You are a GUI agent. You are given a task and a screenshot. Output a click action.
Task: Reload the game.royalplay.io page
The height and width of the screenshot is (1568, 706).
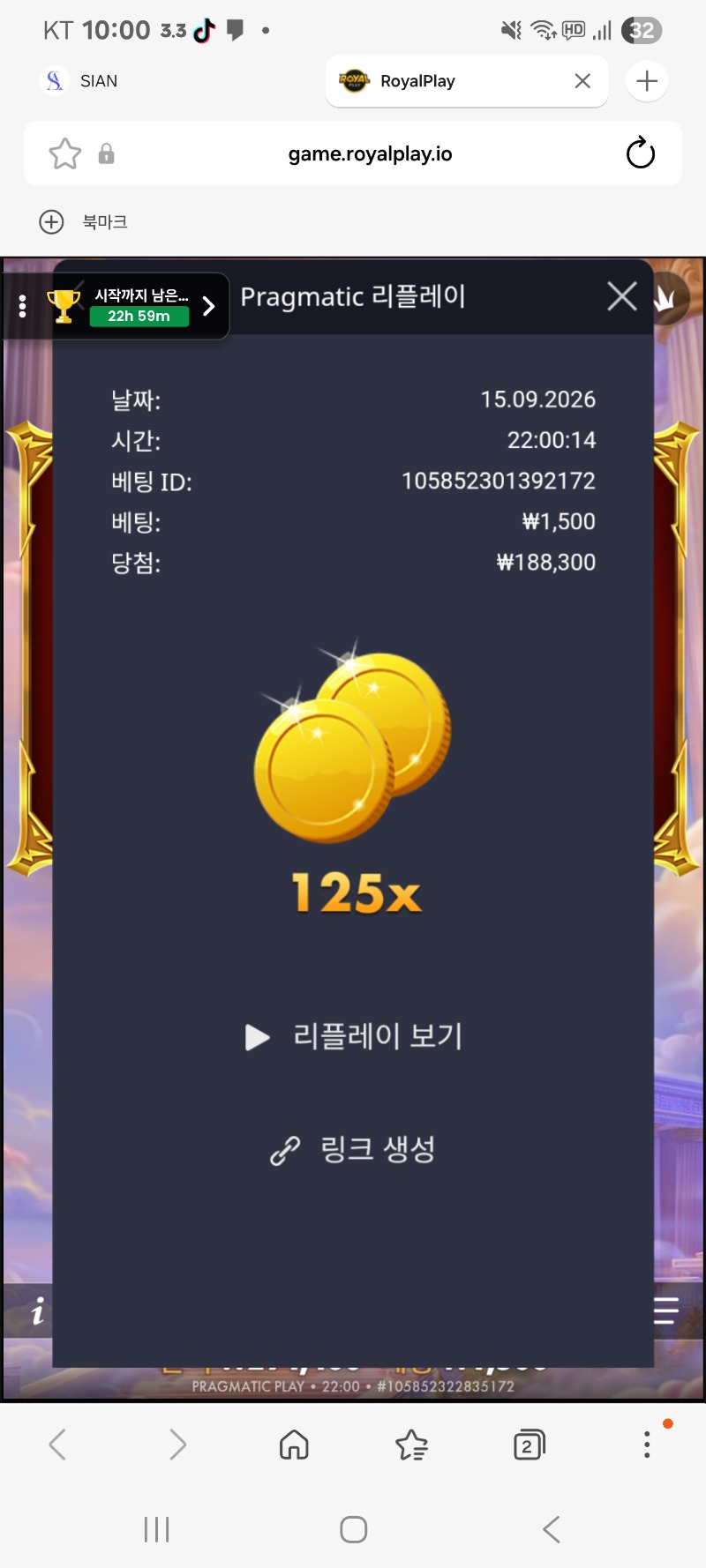click(x=641, y=153)
